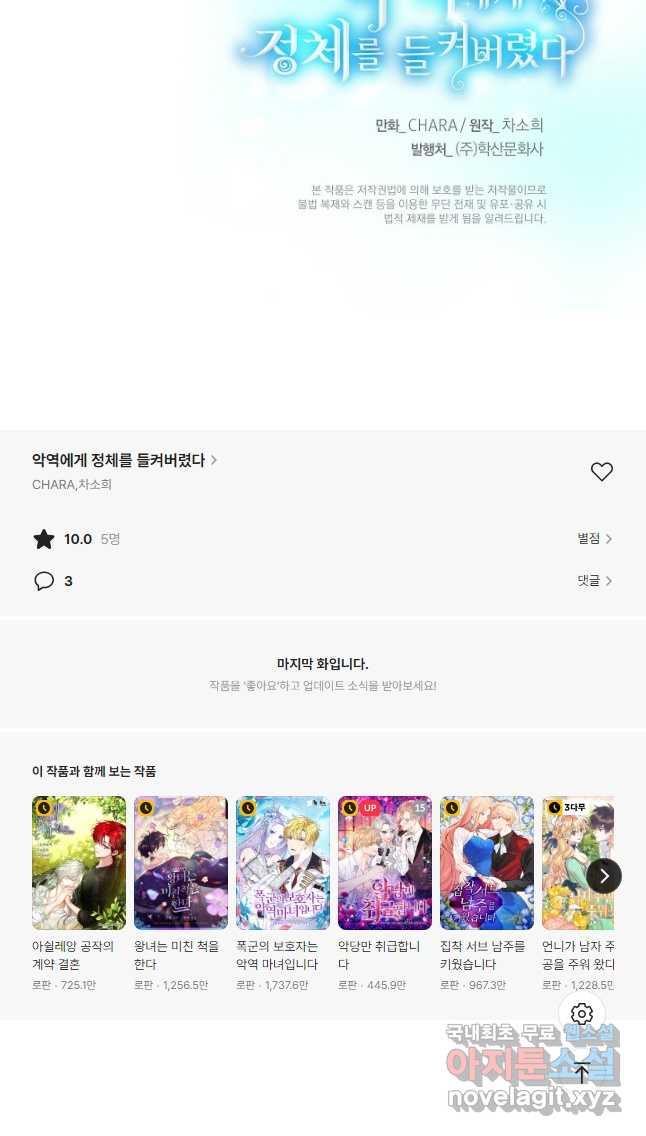Open 아실레앙 공작의 계약 결혼 recommendation
This screenshot has height=1136, width=646.
tap(79, 863)
